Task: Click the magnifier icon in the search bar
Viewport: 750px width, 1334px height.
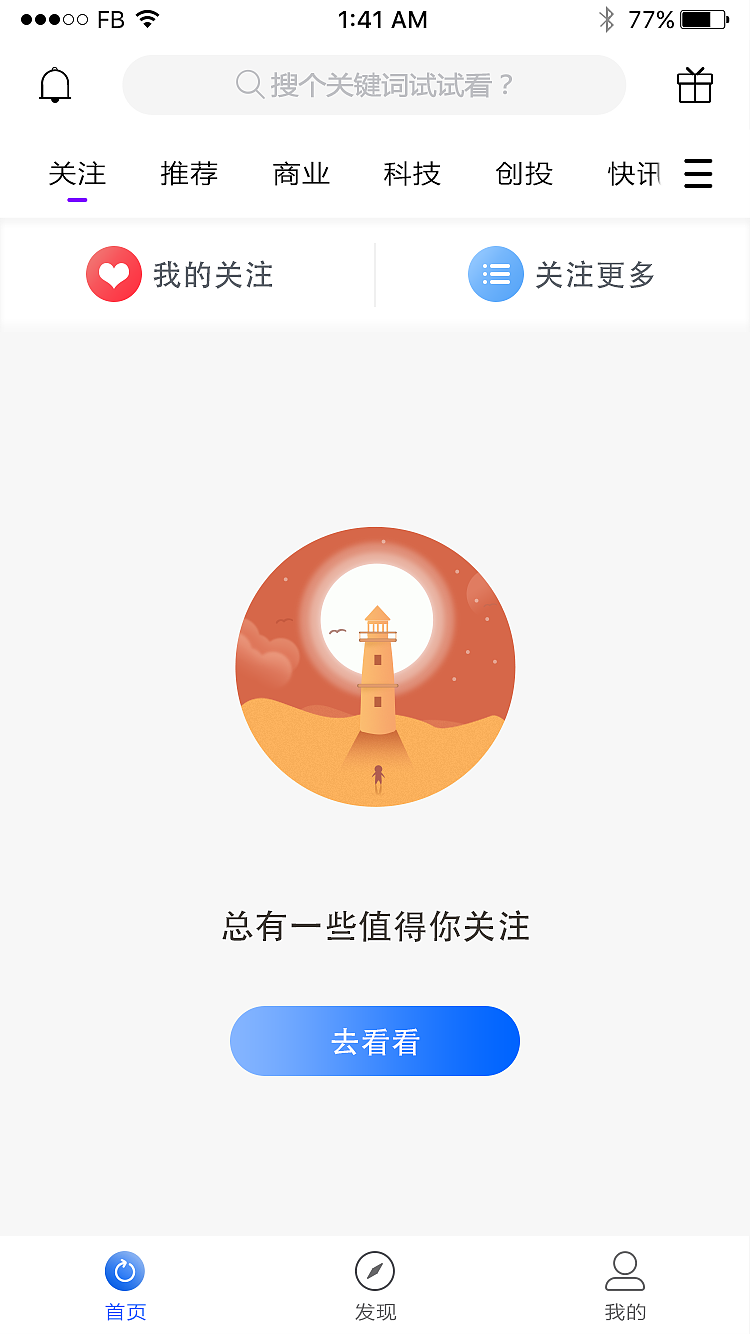Action: [x=248, y=85]
